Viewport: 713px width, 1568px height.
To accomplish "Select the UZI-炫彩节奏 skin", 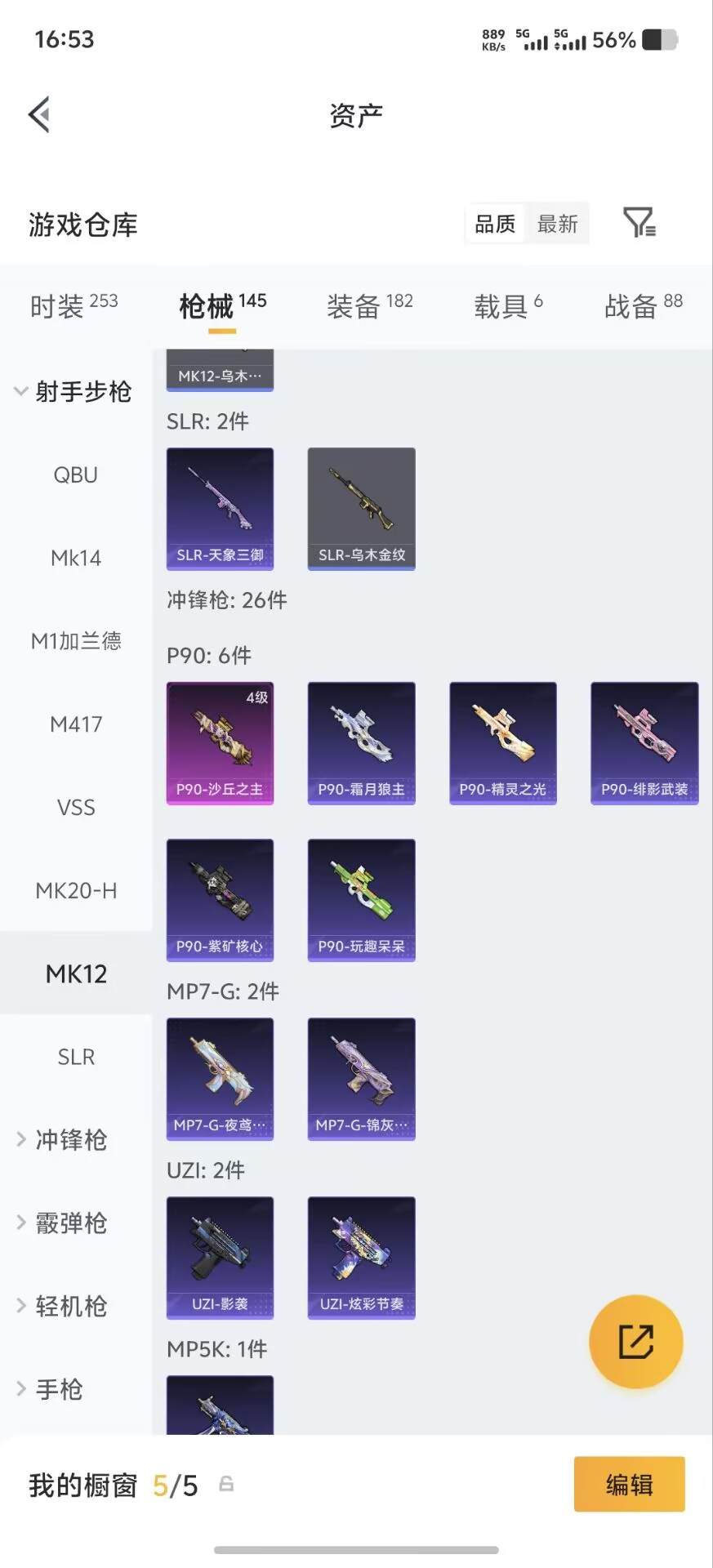I will coord(361,1258).
